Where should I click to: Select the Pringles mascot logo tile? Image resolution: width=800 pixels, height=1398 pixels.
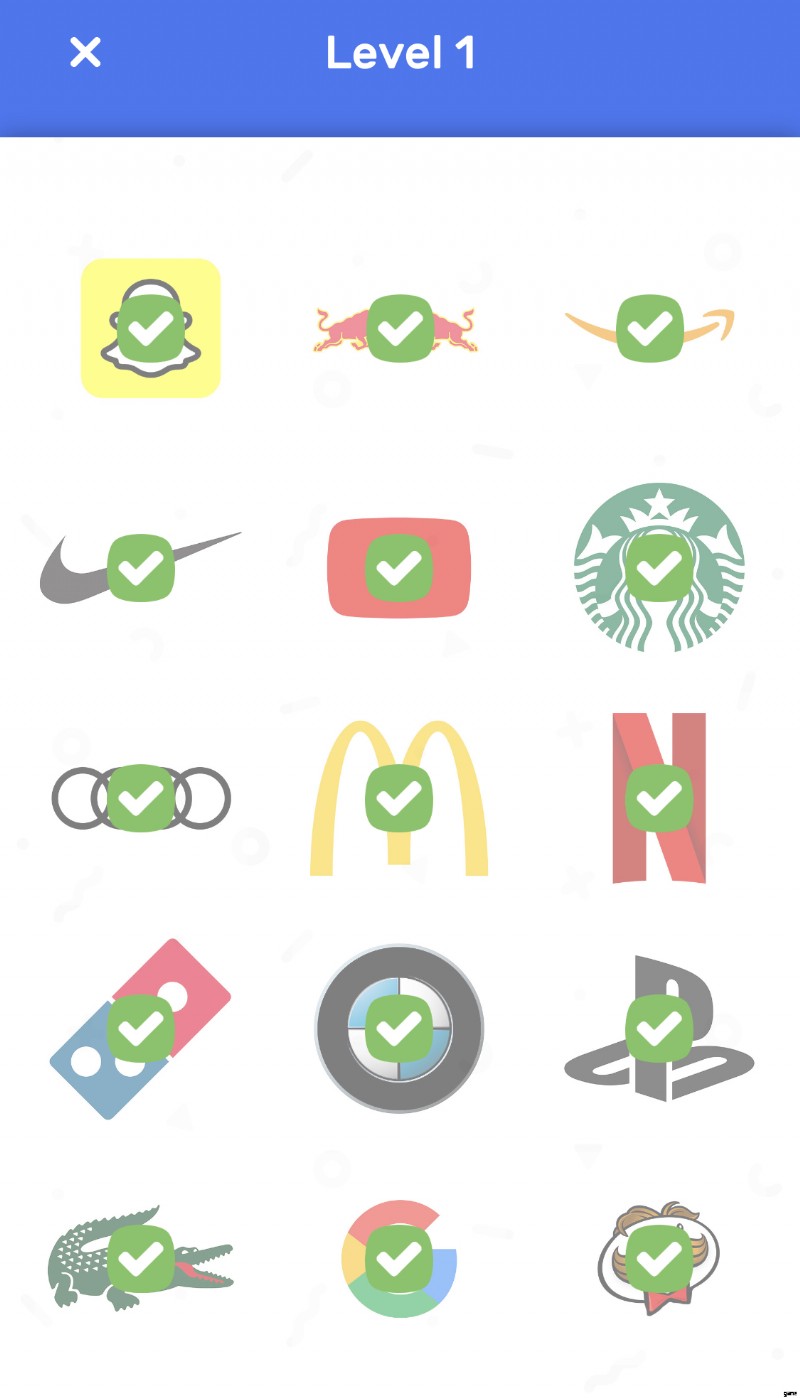pos(659,1258)
